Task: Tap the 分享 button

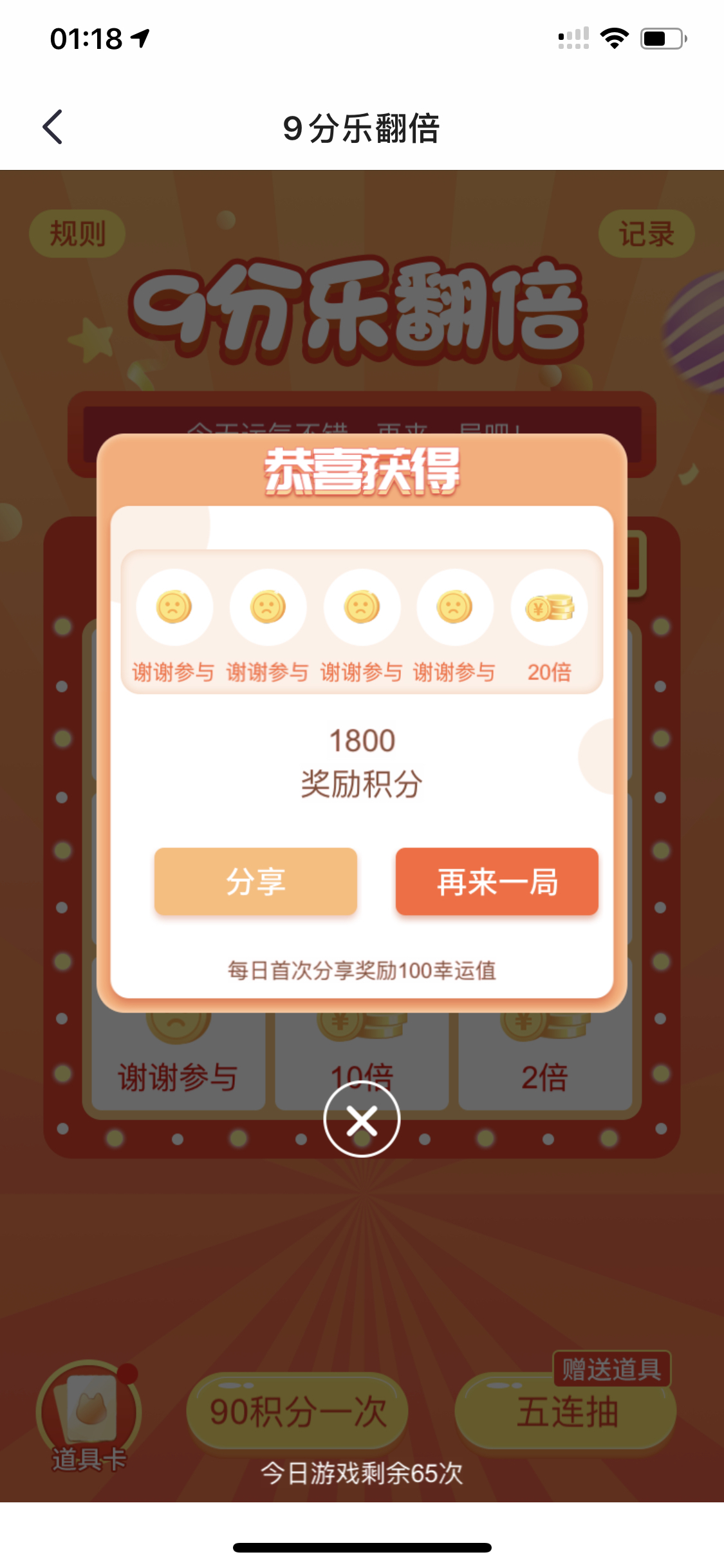Action: [x=255, y=881]
